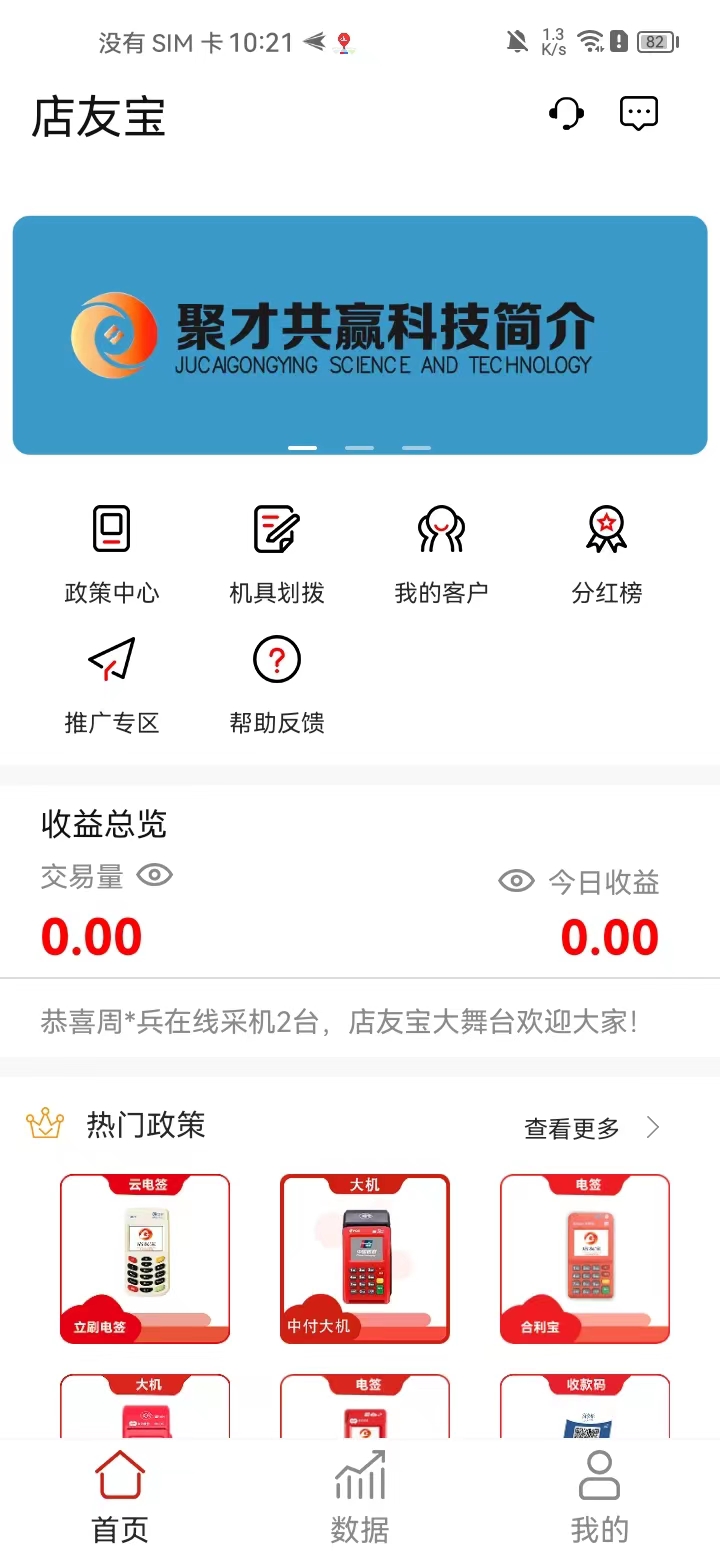Open 帮助反馈

(x=277, y=686)
